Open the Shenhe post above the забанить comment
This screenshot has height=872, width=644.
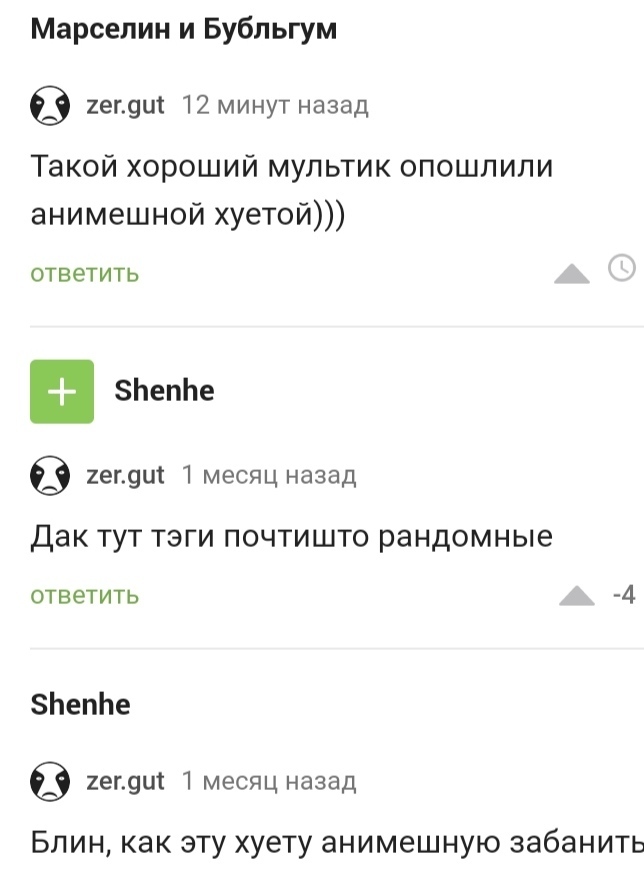coord(81,704)
